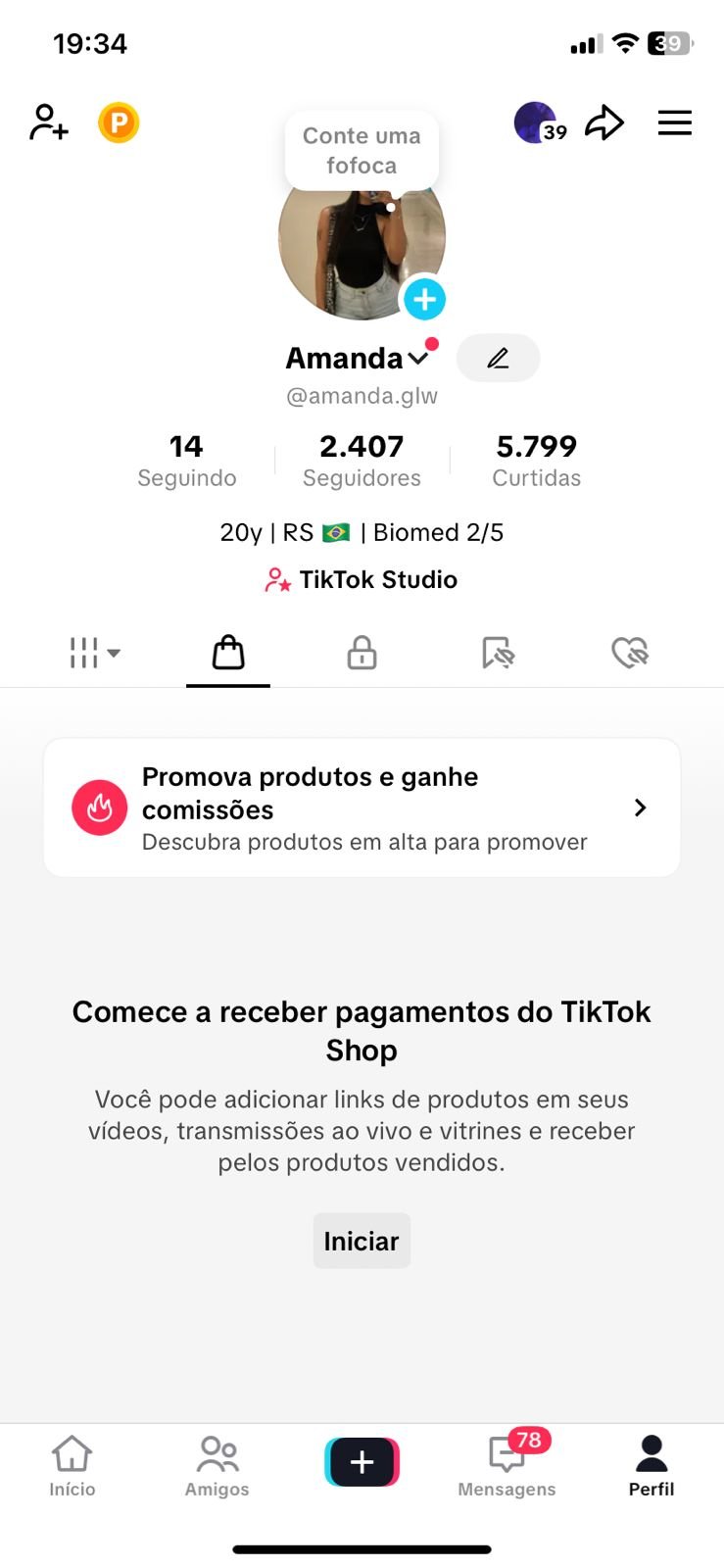
Task: Switch to the videos grid tab
Action: click(94, 653)
